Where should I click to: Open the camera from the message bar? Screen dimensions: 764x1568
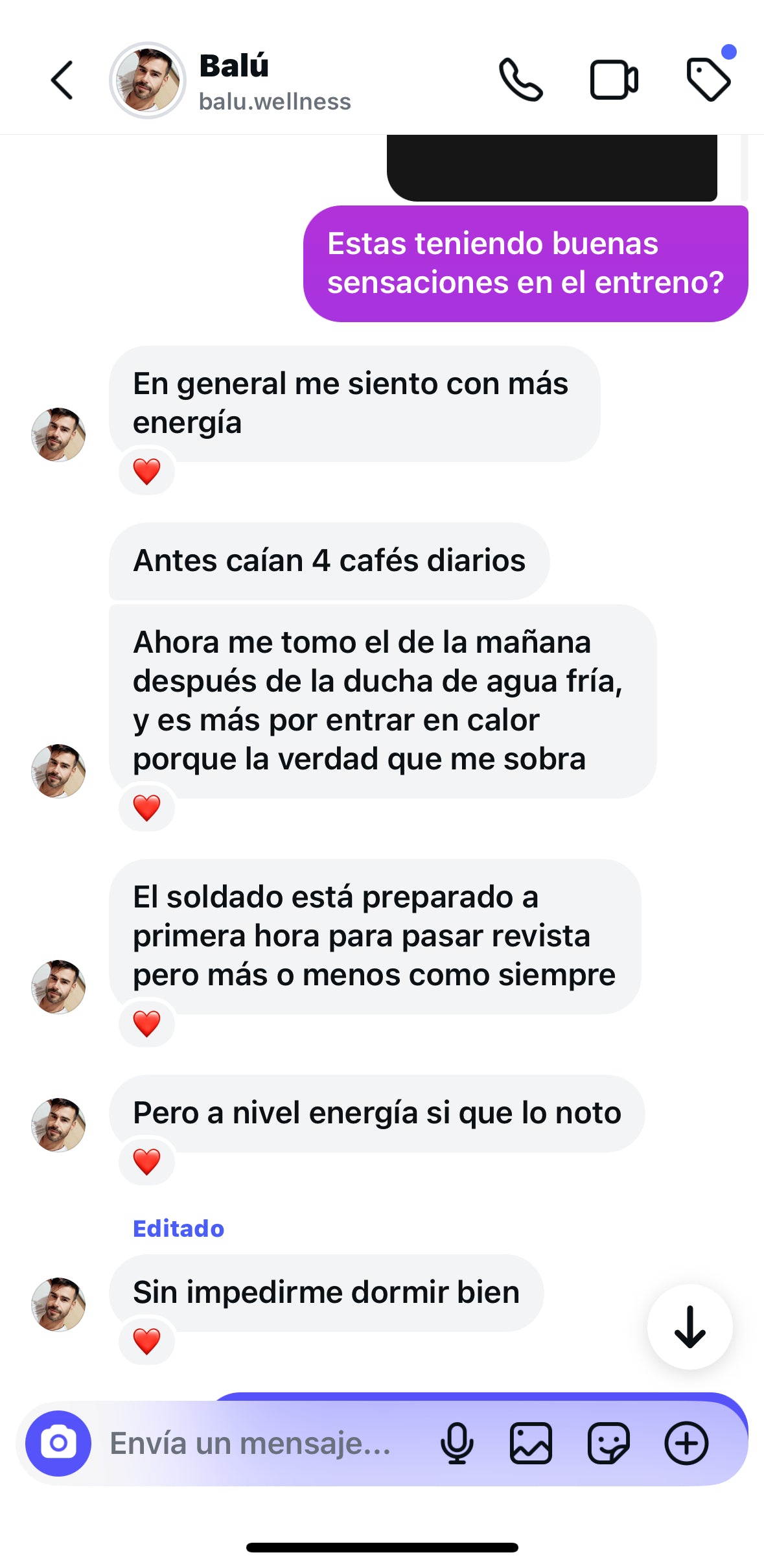point(58,1443)
